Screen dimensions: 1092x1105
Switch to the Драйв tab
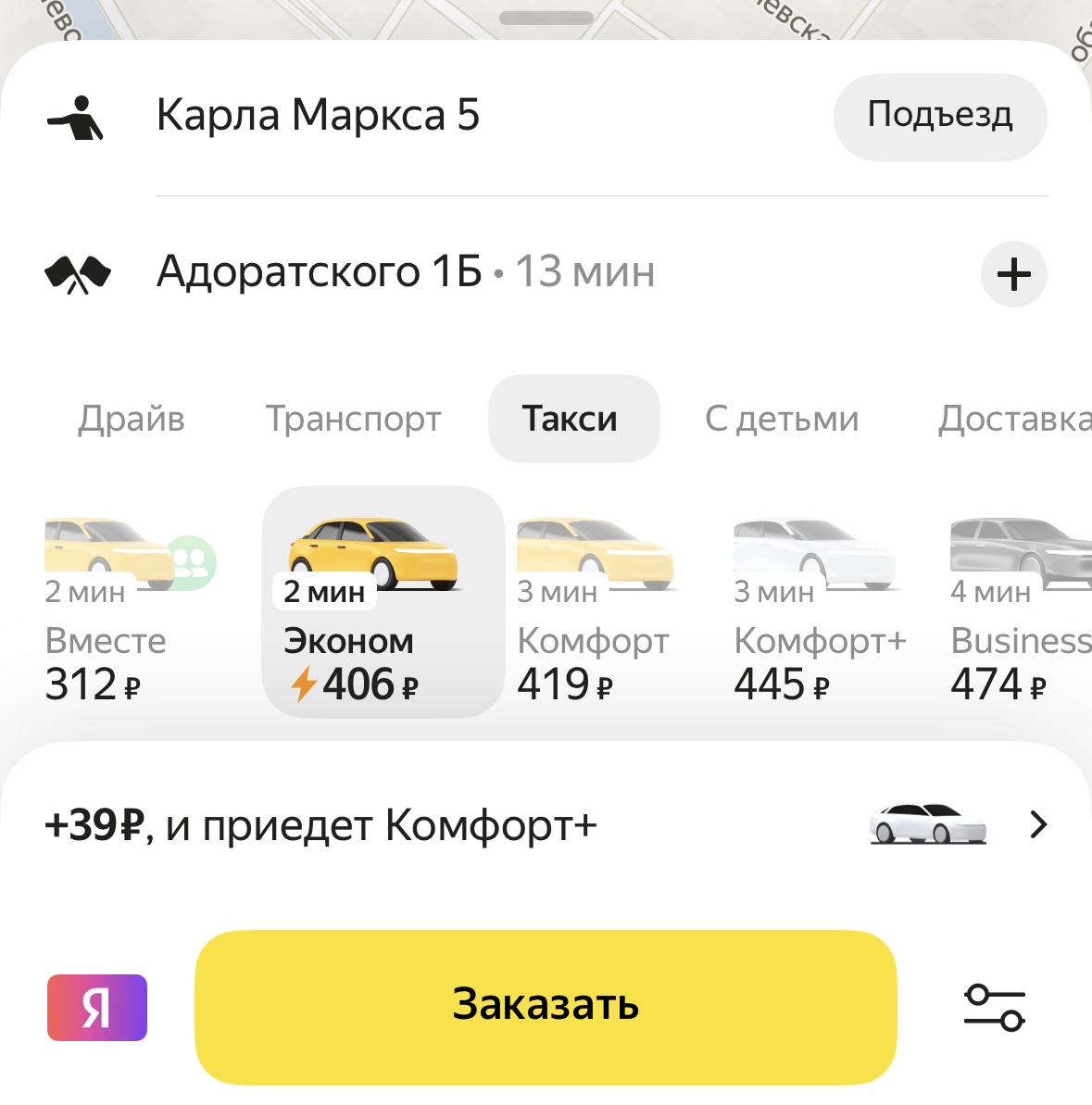click(x=132, y=419)
